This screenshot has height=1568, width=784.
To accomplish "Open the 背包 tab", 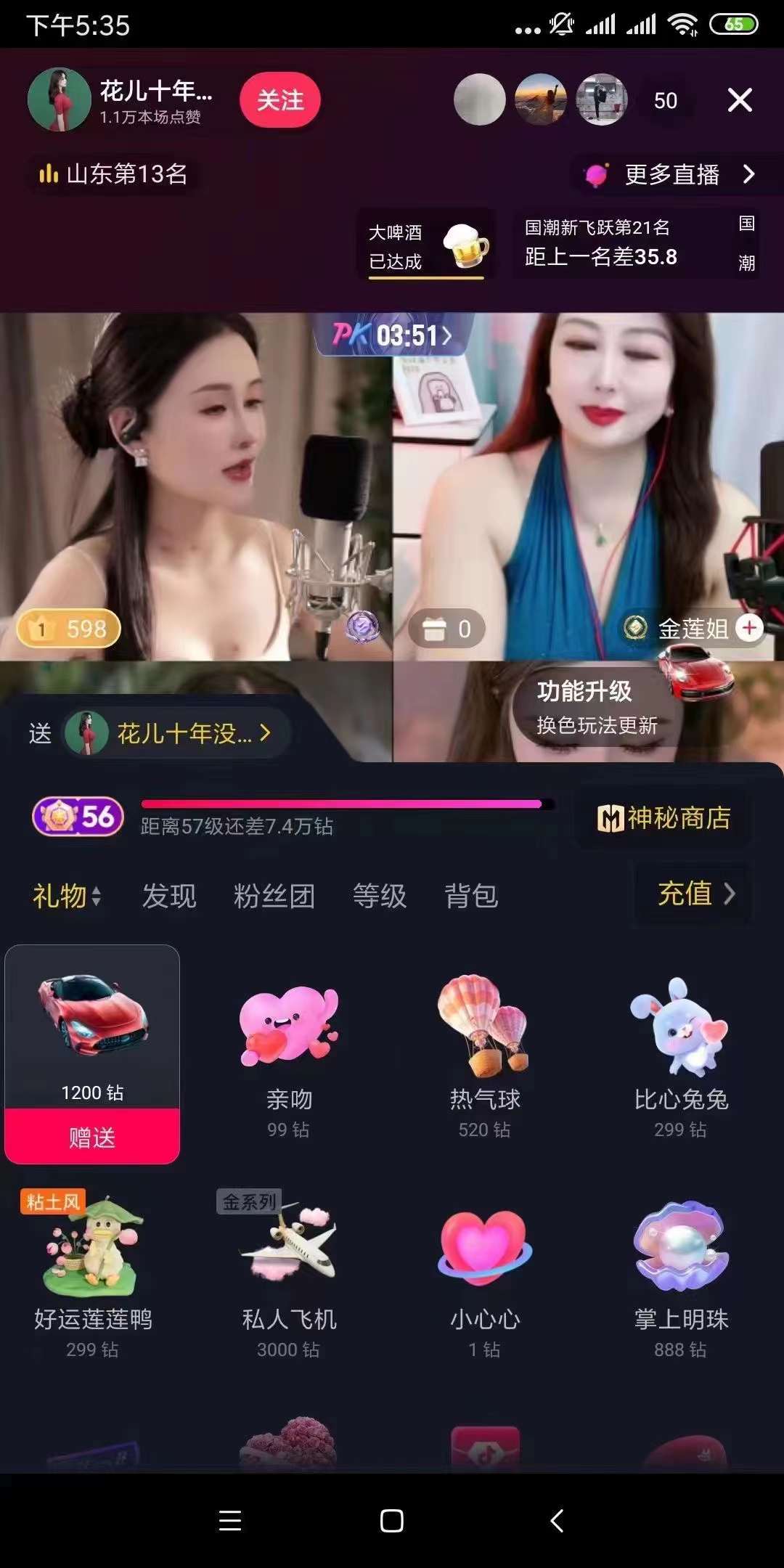I will [x=471, y=896].
